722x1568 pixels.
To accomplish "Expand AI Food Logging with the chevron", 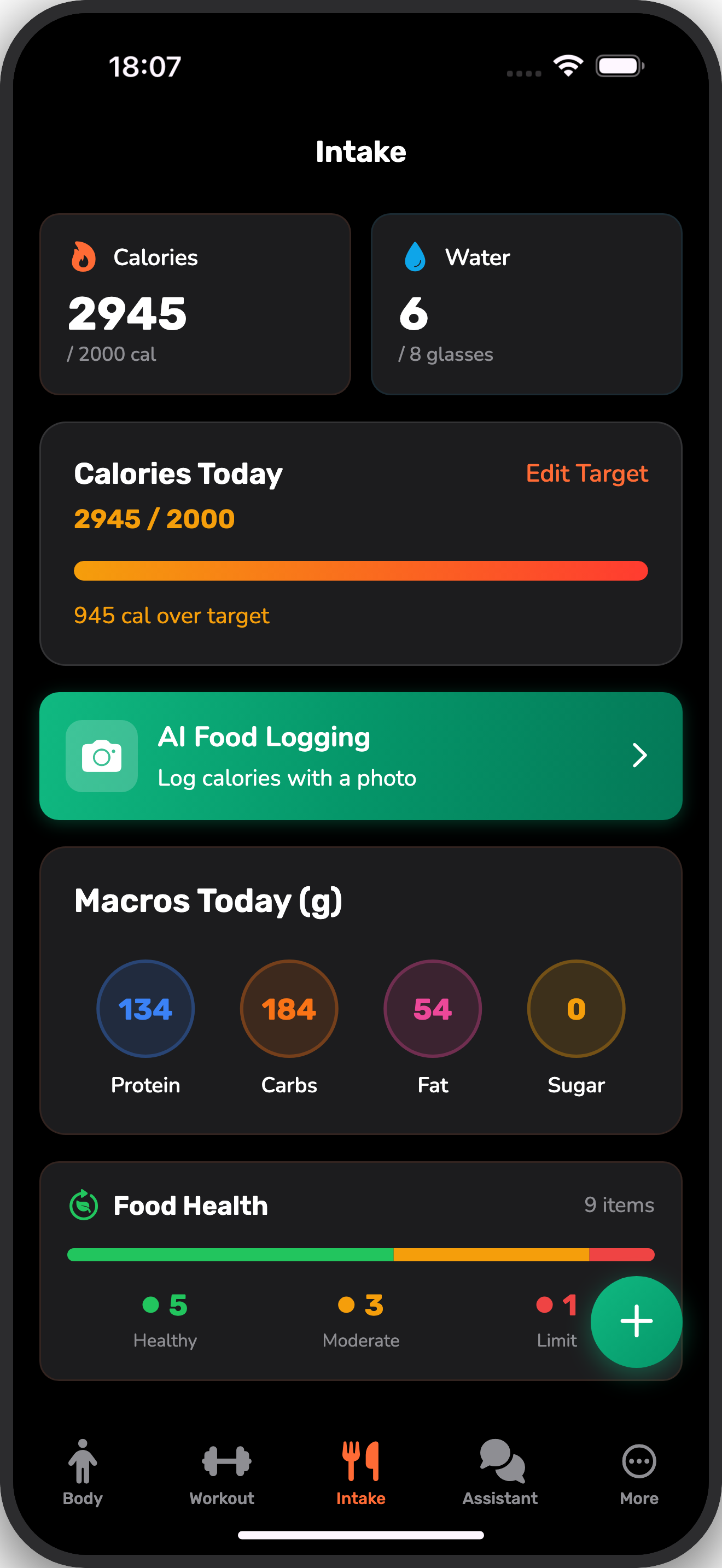I will point(640,755).
